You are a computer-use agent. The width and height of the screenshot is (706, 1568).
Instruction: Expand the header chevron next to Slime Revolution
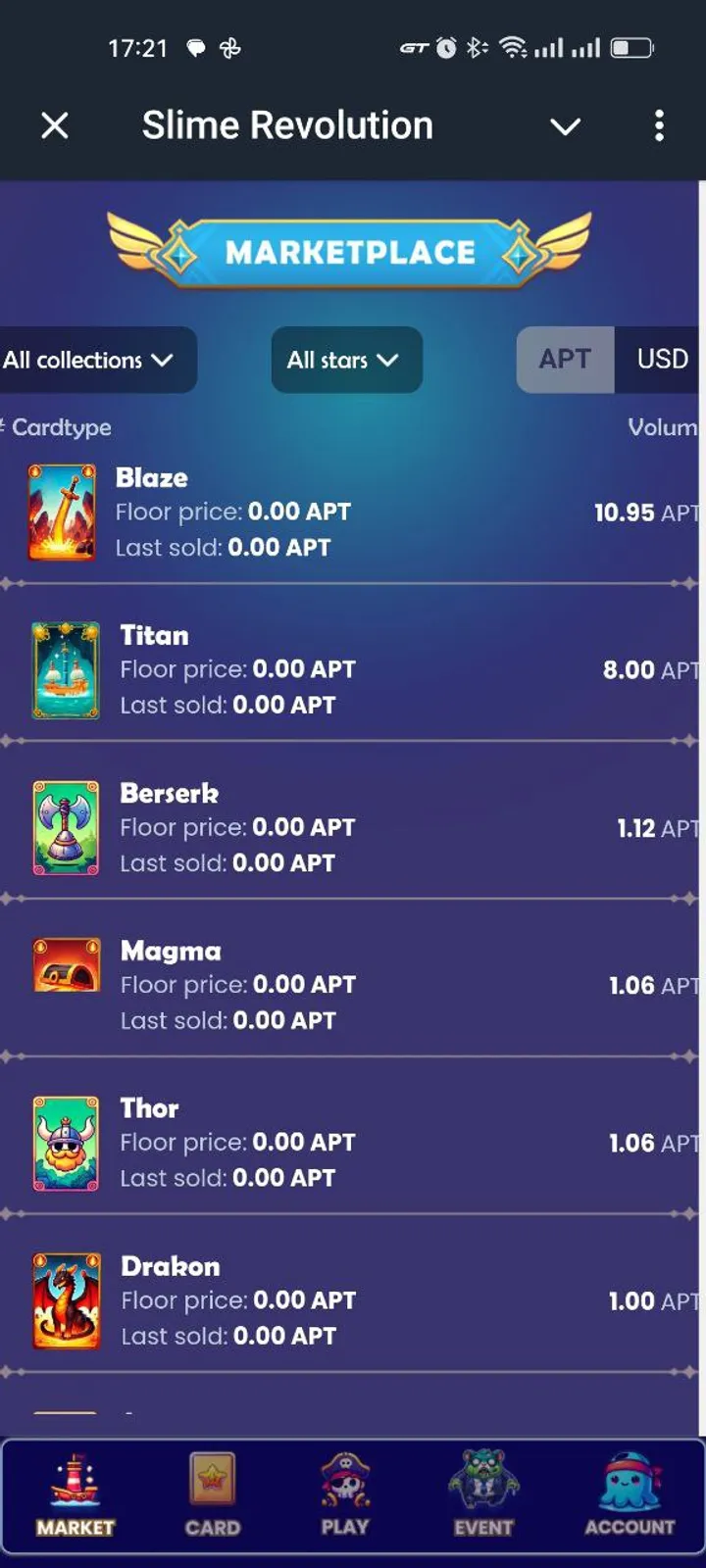pos(565,126)
